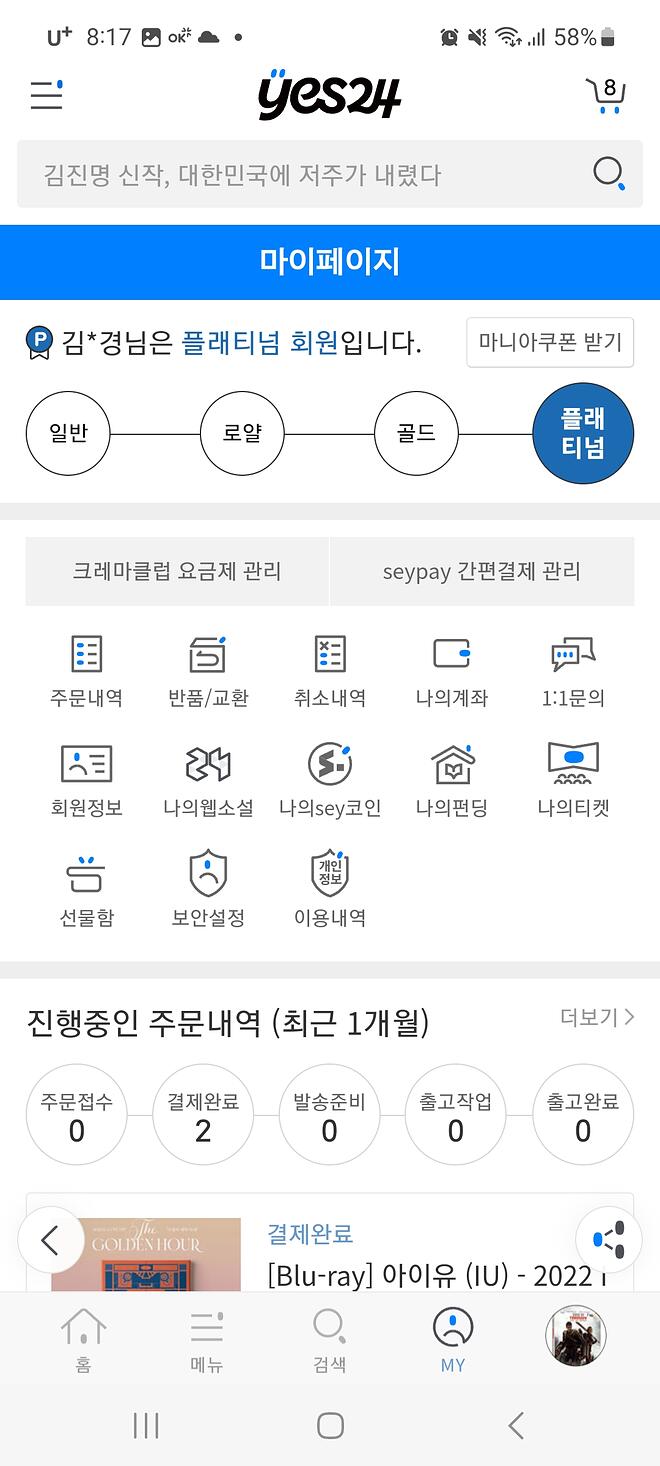Open 나의sey코인
Screen dimensions: 660x1466
[330, 780]
